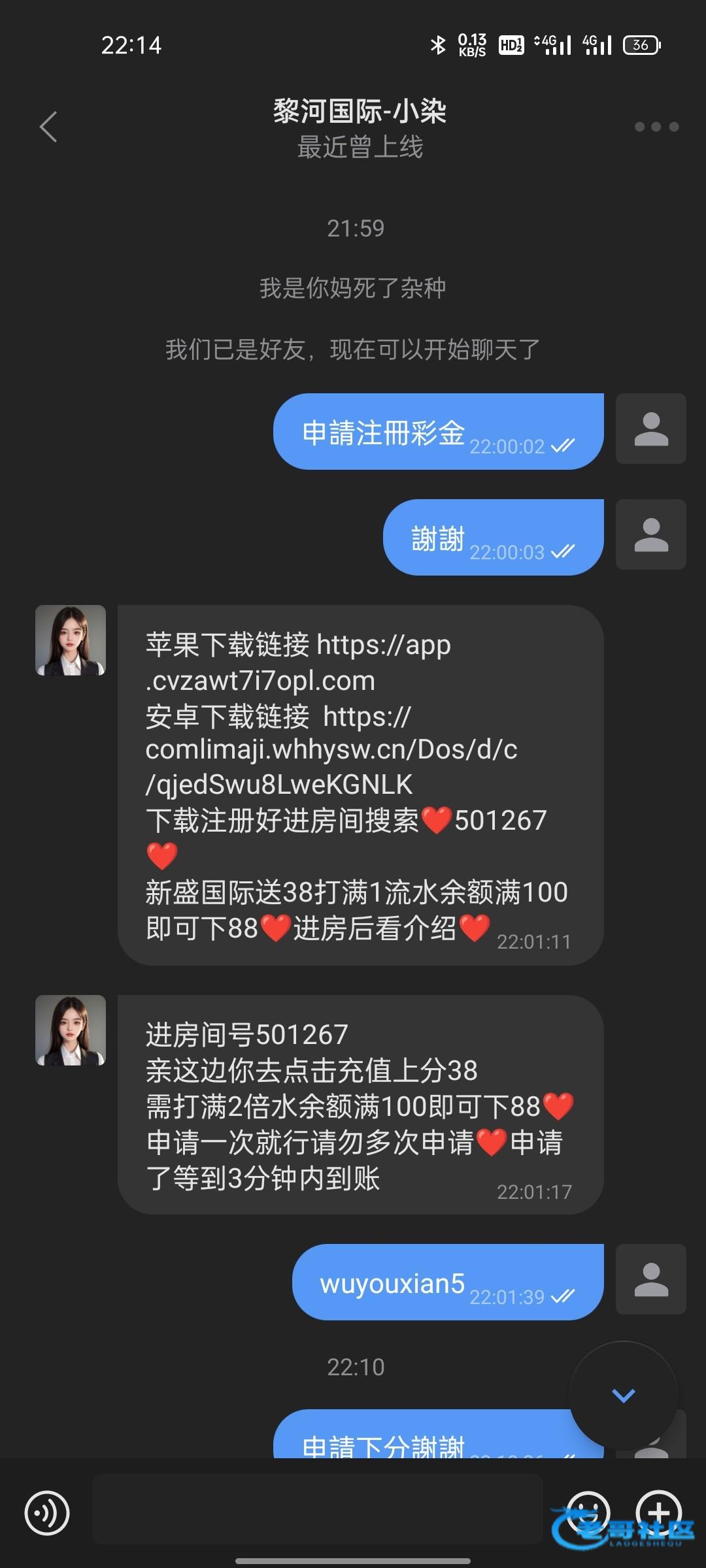The width and height of the screenshot is (706, 1568).
Task: Open the plus attachment menu
Action: 659,1512
